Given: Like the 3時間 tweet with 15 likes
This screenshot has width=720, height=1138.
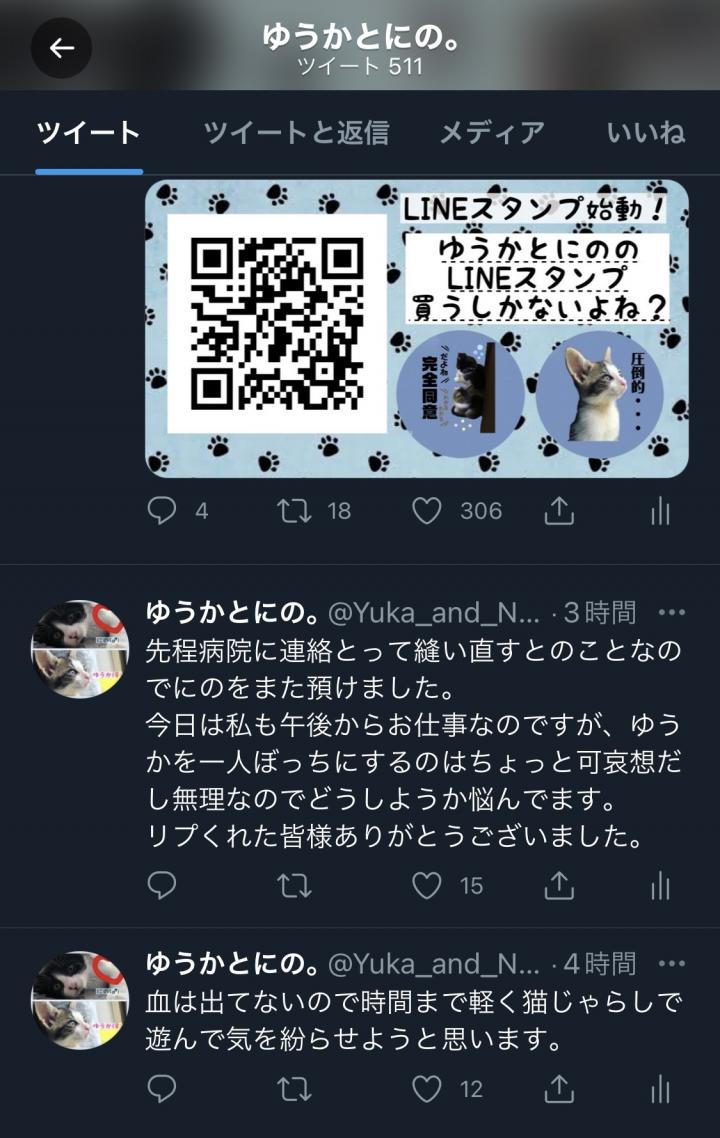Looking at the screenshot, I should 427,885.
